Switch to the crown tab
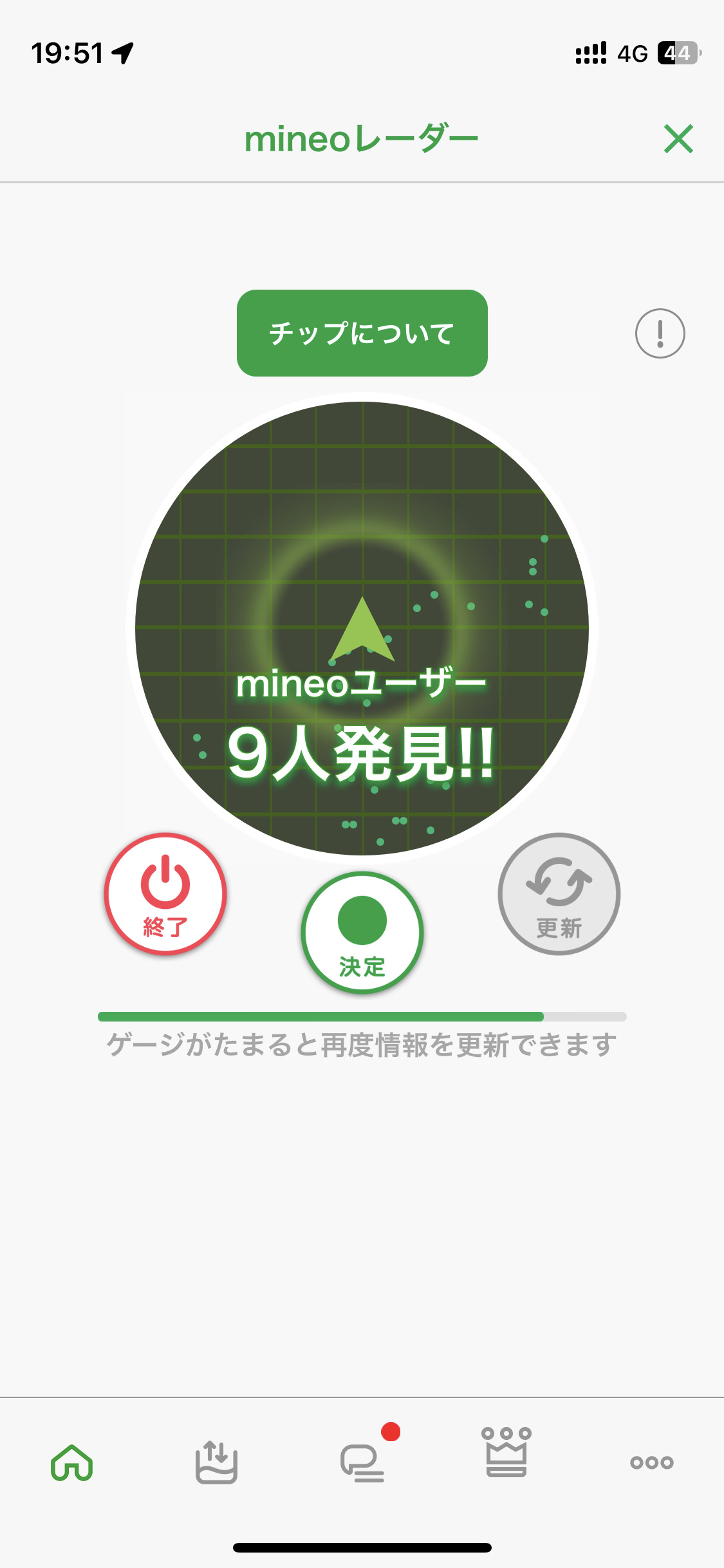Screen dimensions: 724x1568 point(506,1453)
